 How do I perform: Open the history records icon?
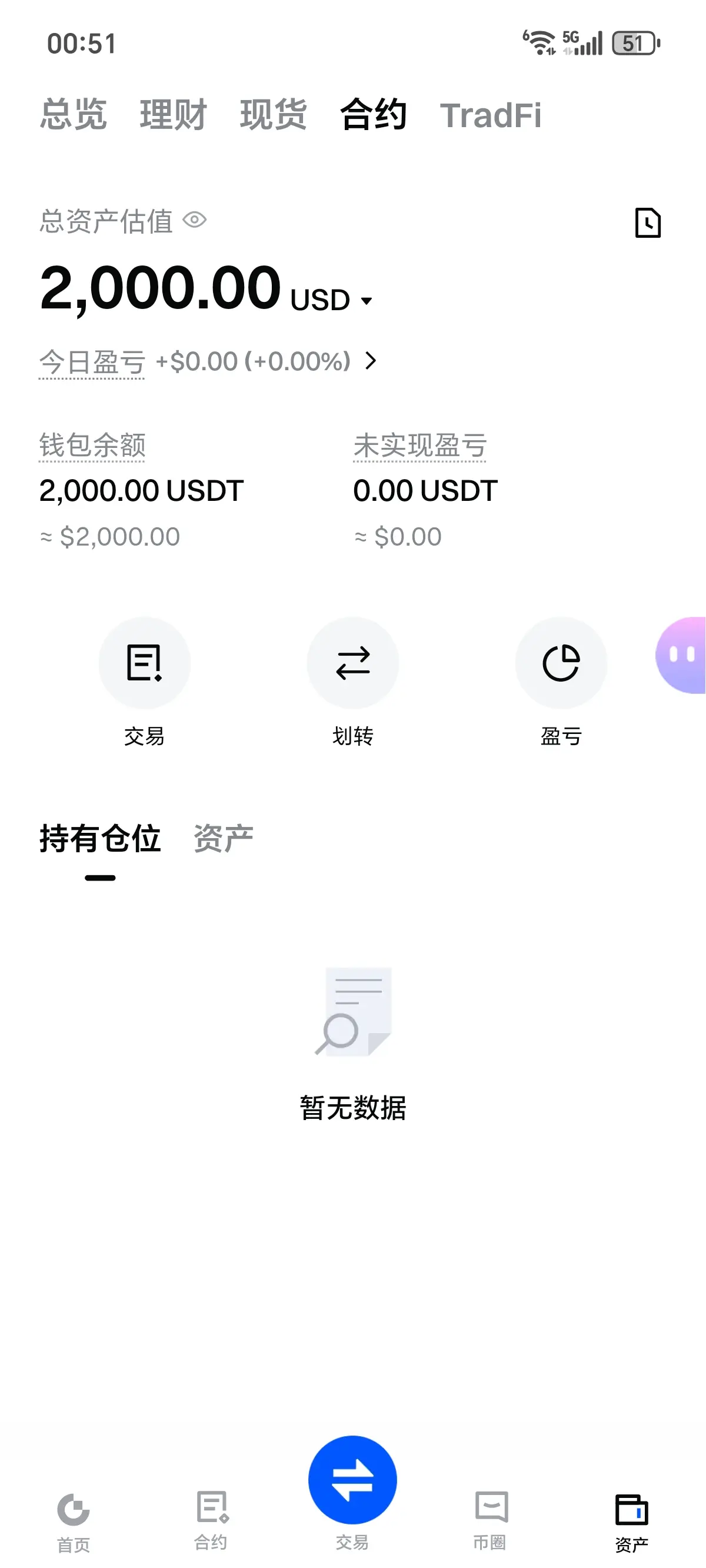coord(648,223)
